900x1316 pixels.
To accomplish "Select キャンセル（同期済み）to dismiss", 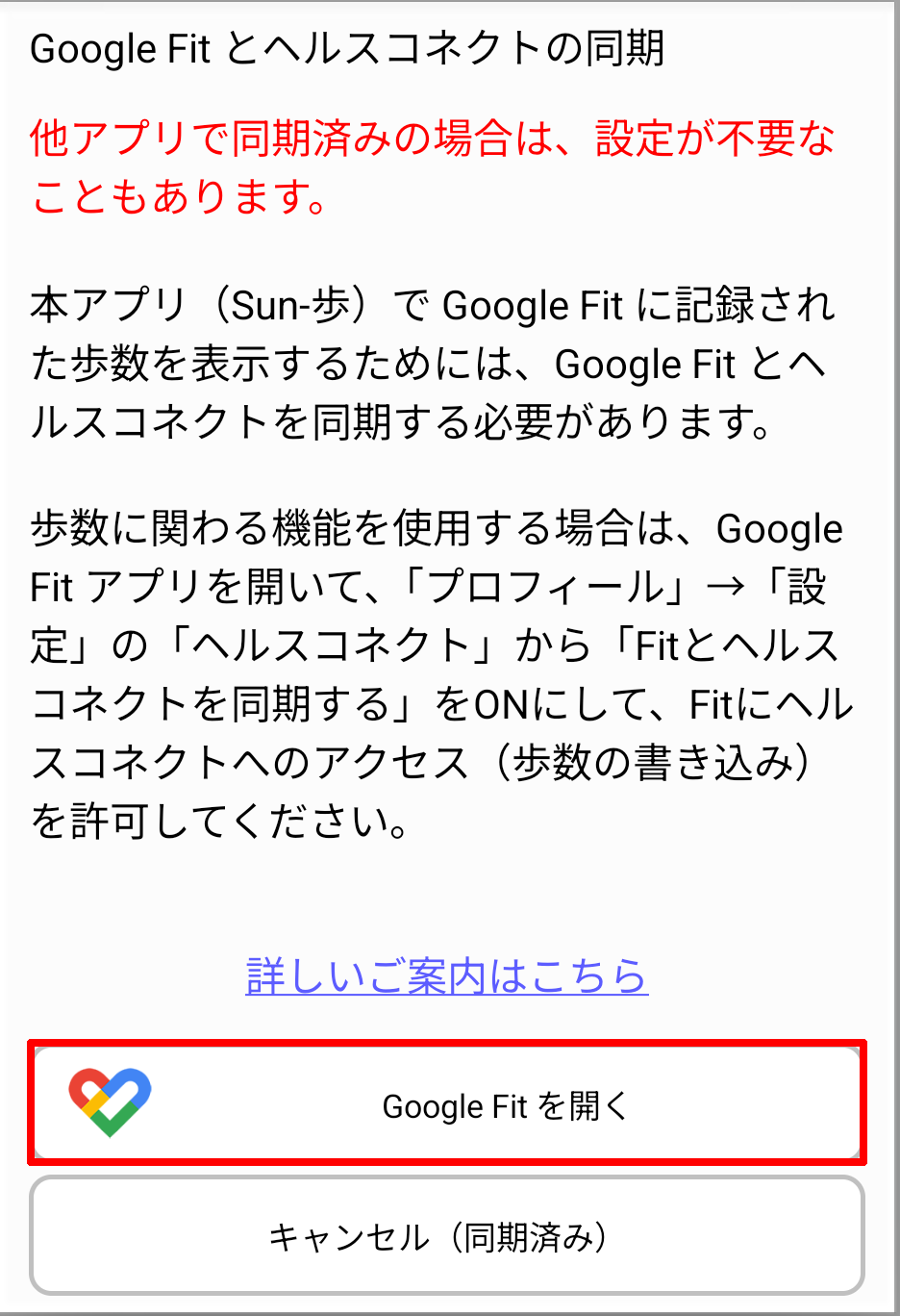I will coord(447,1236).
